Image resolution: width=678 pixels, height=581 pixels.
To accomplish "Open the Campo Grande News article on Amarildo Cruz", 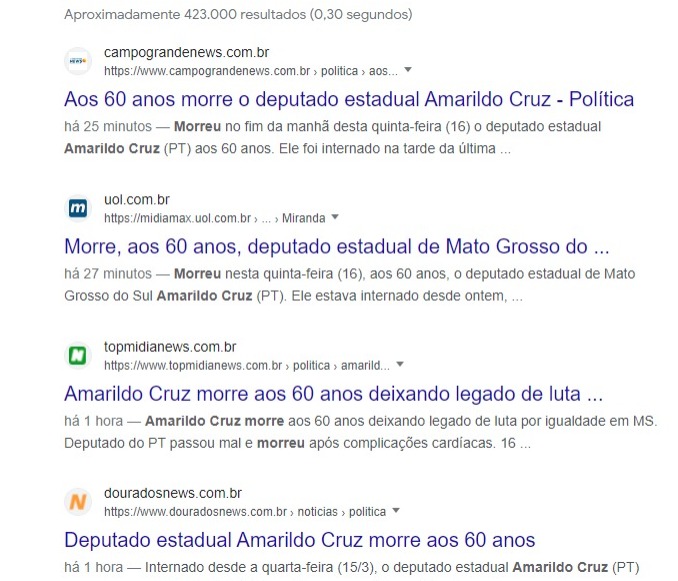I will pyautogui.click(x=348, y=100).
